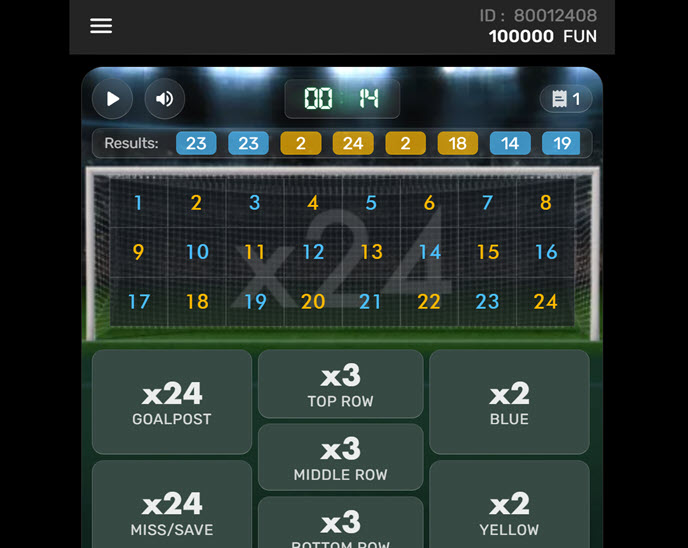Image resolution: width=688 pixels, height=548 pixels.
Task: Pick number 13 in the goal grid
Action: click(x=372, y=252)
